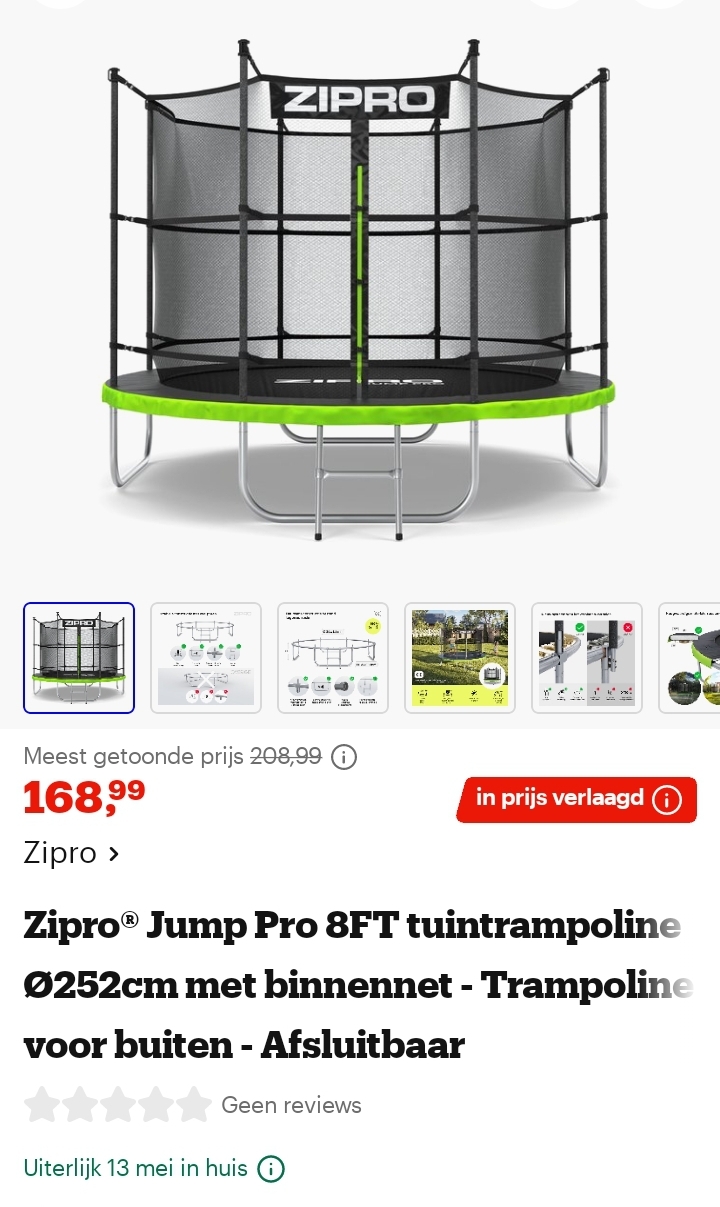Select the first rating star

click(39, 1105)
